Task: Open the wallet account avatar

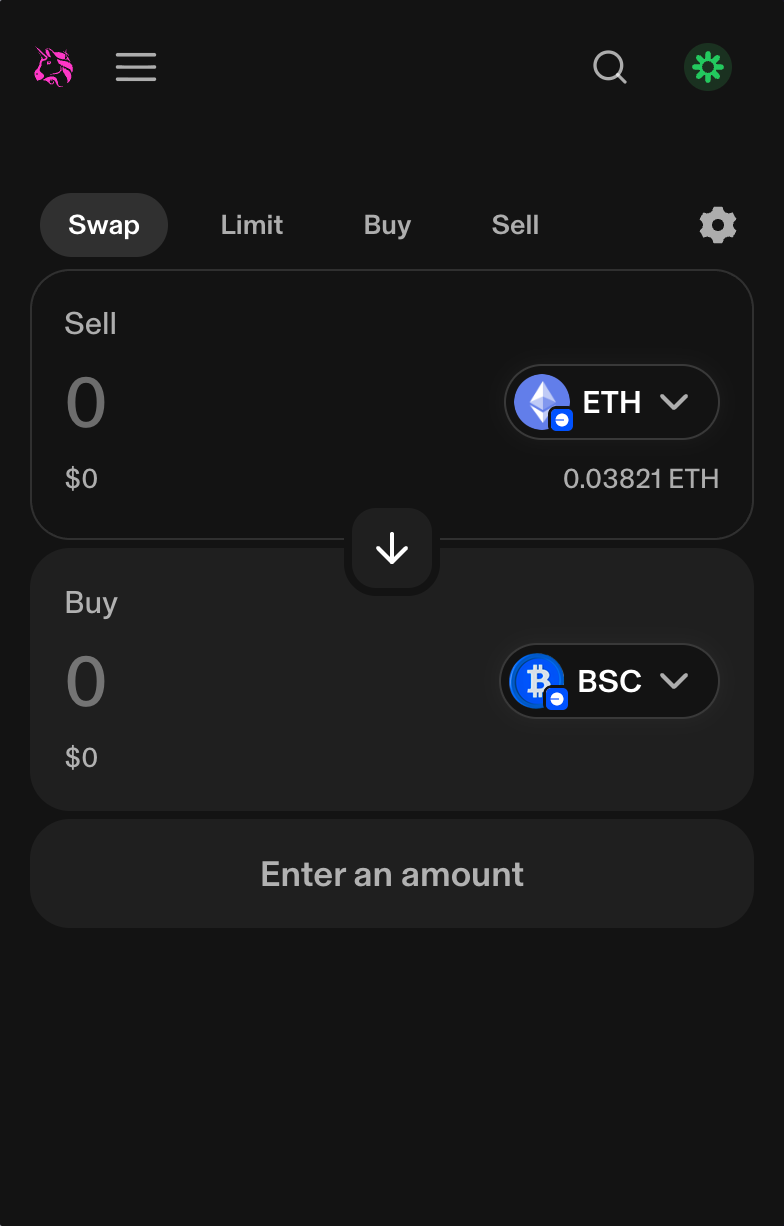Action: coord(708,67)
